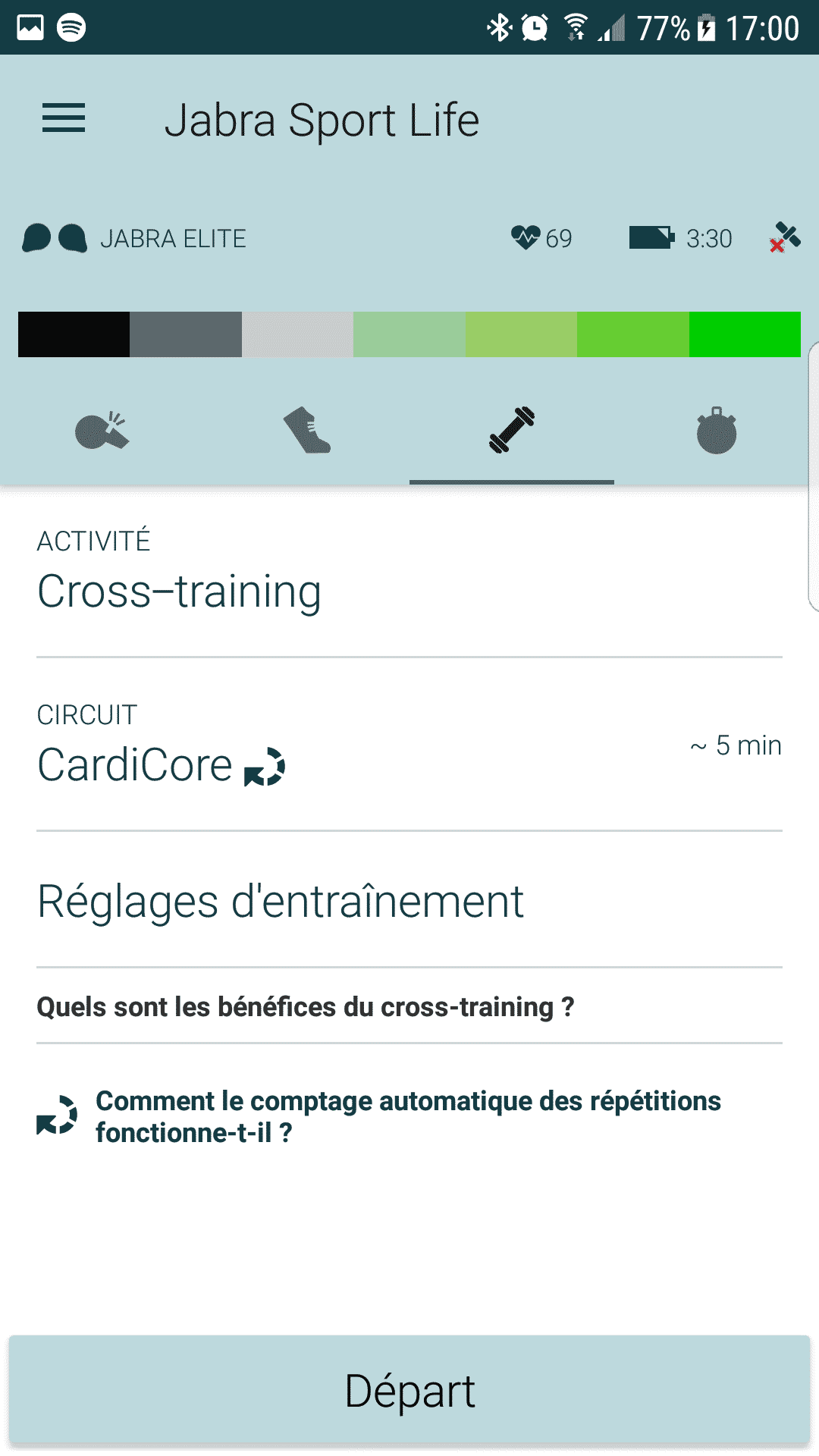Viewport: 819px width, 1456px height.
Task: Open the CardiCore circuit selection
Action: point(409,745)
